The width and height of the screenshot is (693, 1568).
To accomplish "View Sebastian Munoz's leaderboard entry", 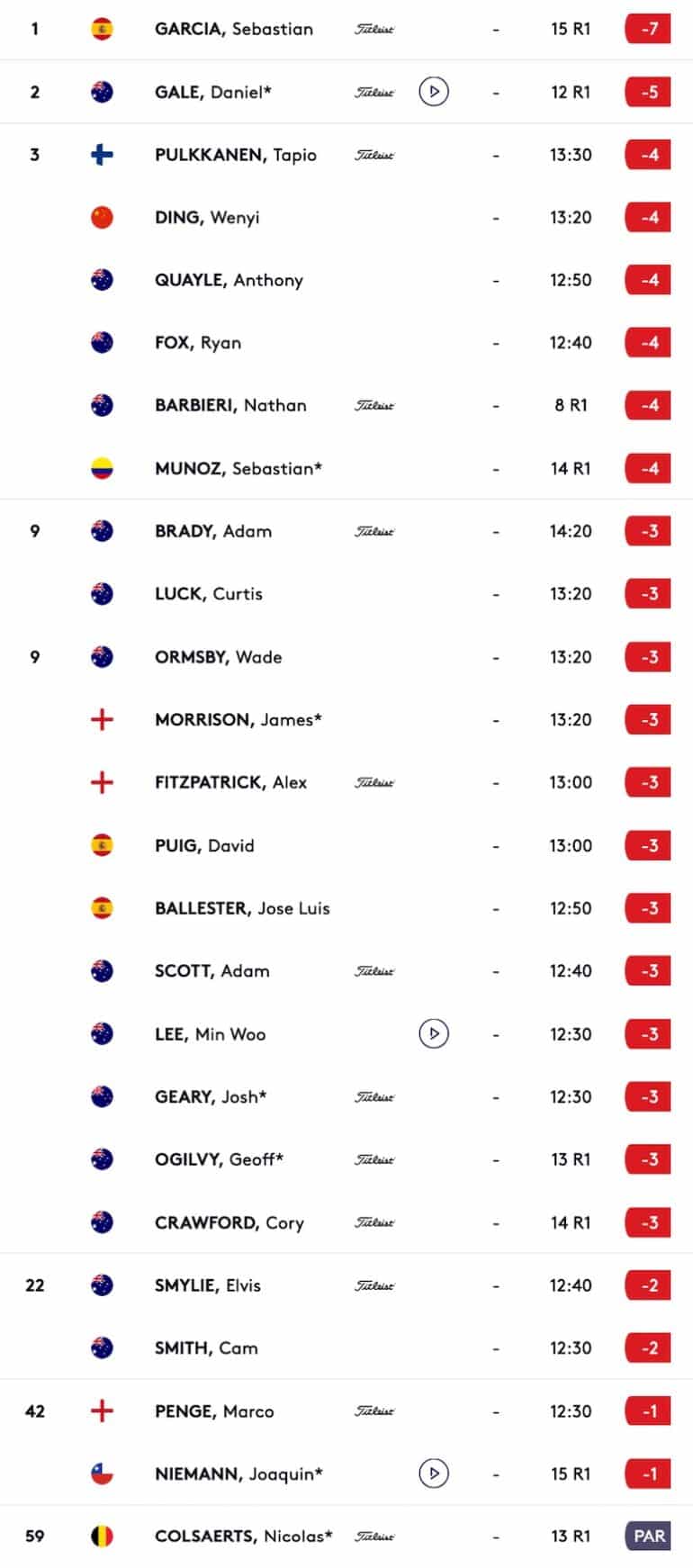I will (x=238, y=468).
